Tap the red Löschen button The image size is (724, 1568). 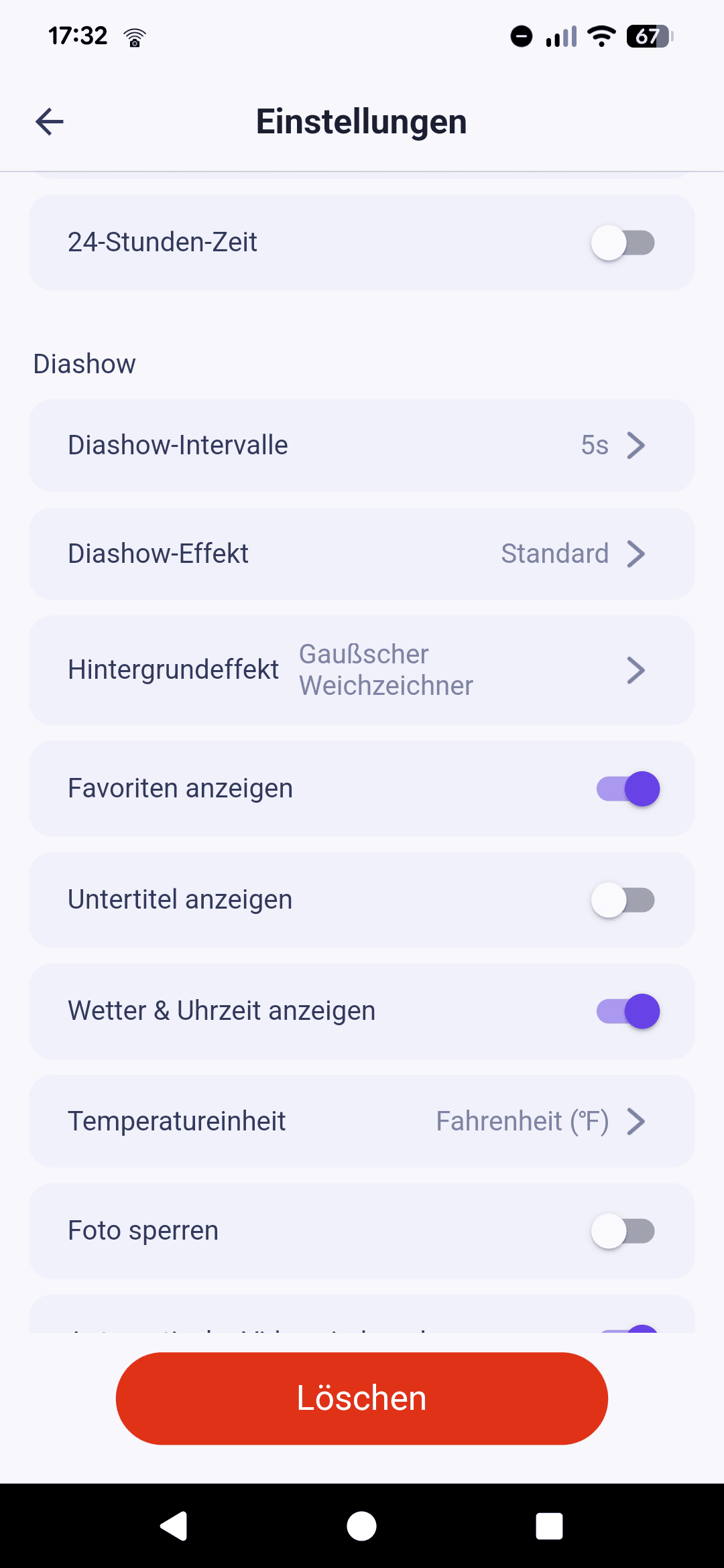[x=362, y=1398]
